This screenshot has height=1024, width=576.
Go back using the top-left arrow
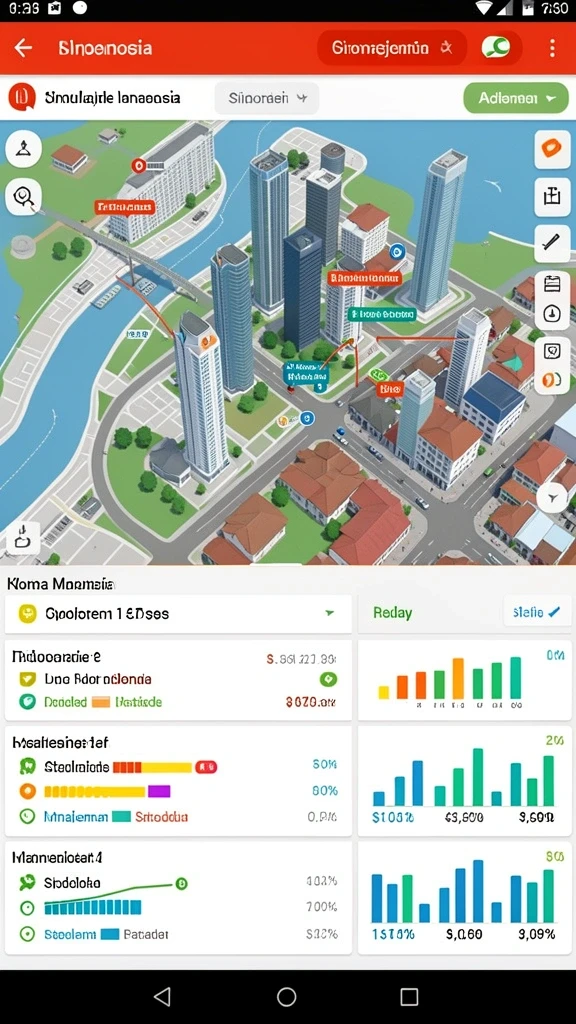(x=24, y=48)
